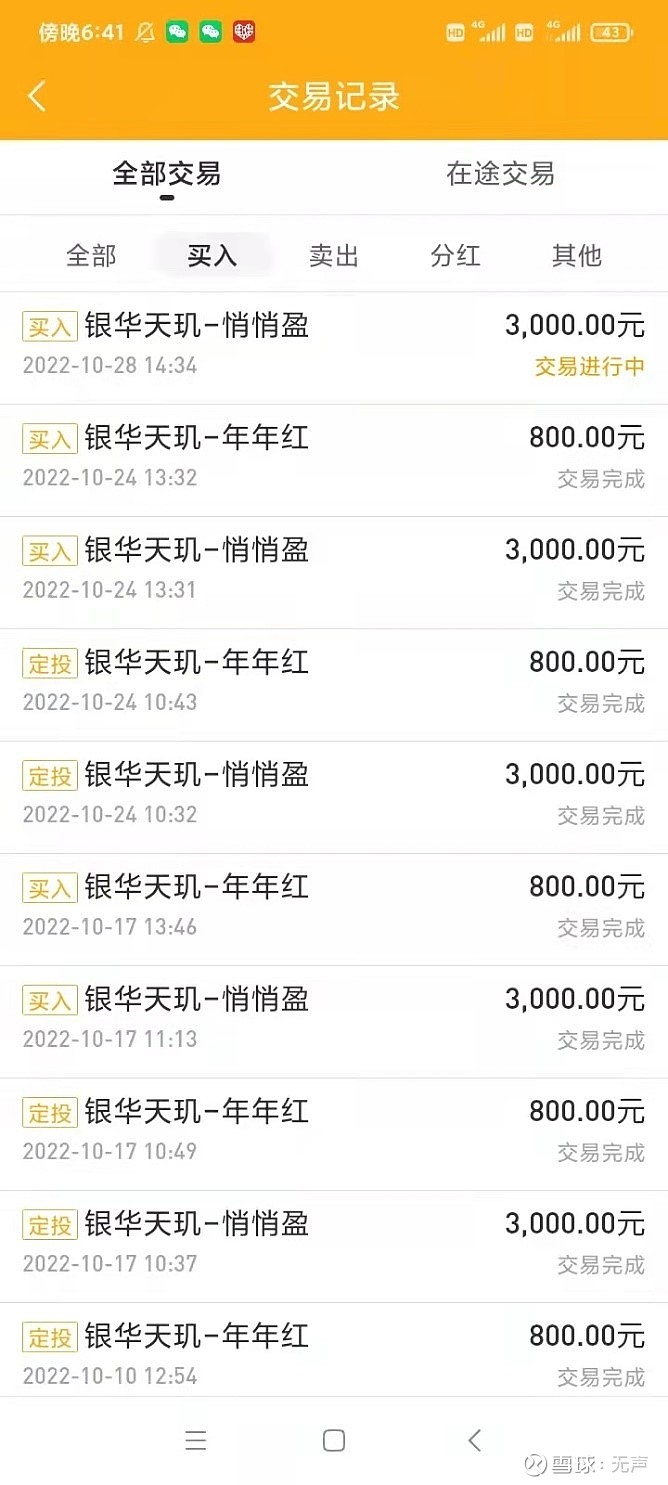Image resolution: width=668 pixels, height=1485 pixels.
Task: Go back from 交易记录
Action: point(37,97)
